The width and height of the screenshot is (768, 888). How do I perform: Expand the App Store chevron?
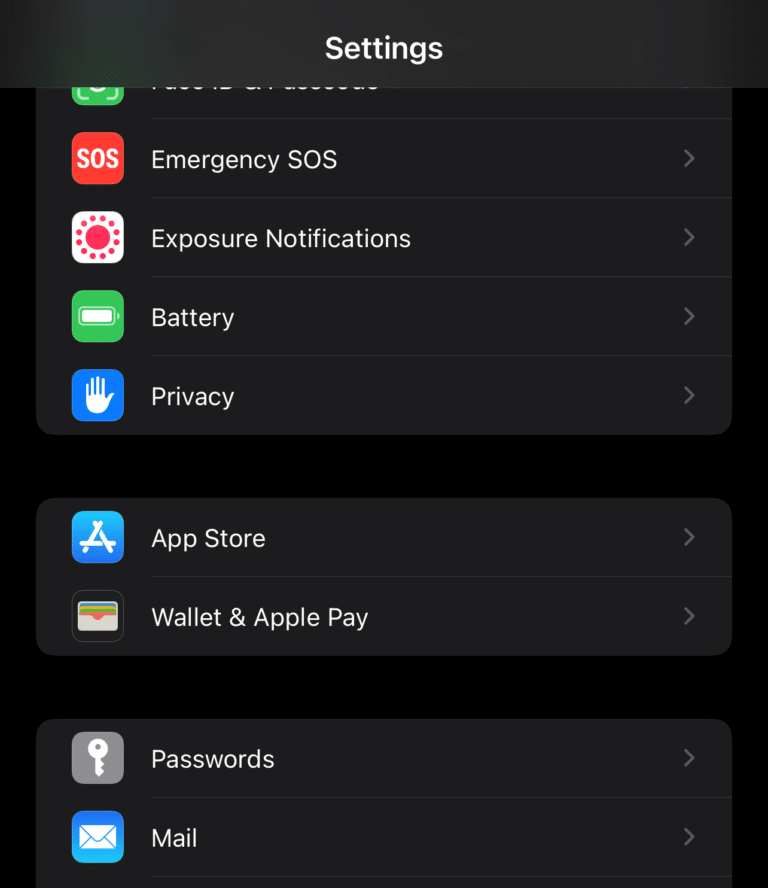(689, 537)
